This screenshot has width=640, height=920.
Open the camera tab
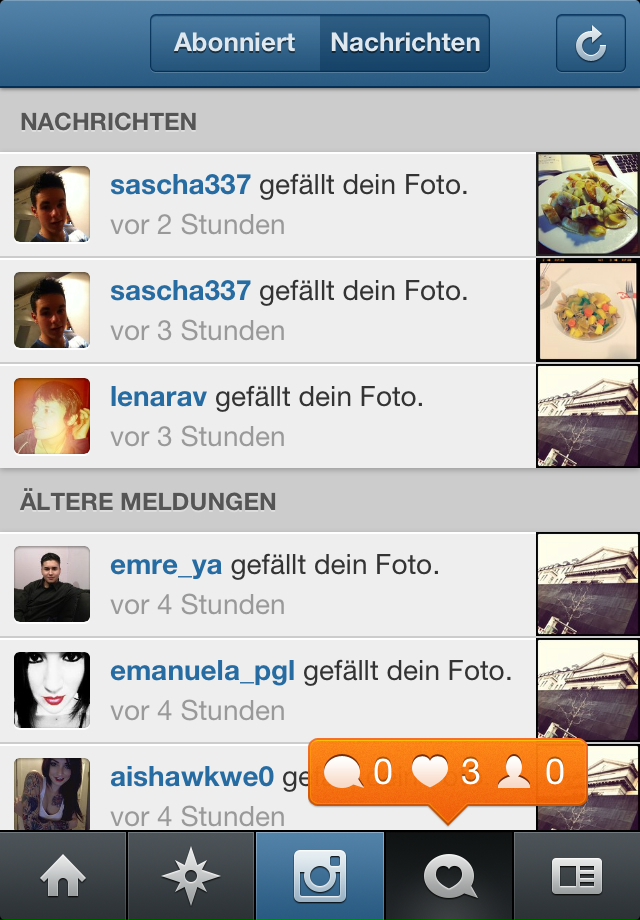pos(319,877)
